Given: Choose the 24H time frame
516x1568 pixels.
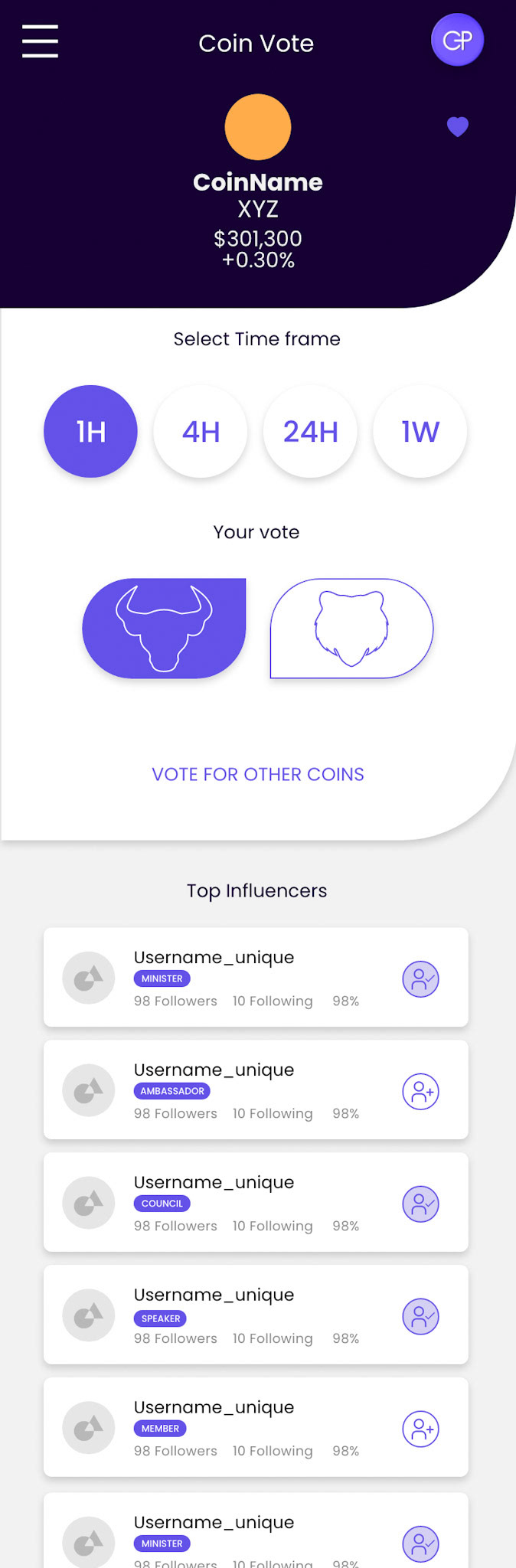Looking at the screenshot, I should pyautogui.click(x=310, y=431).
